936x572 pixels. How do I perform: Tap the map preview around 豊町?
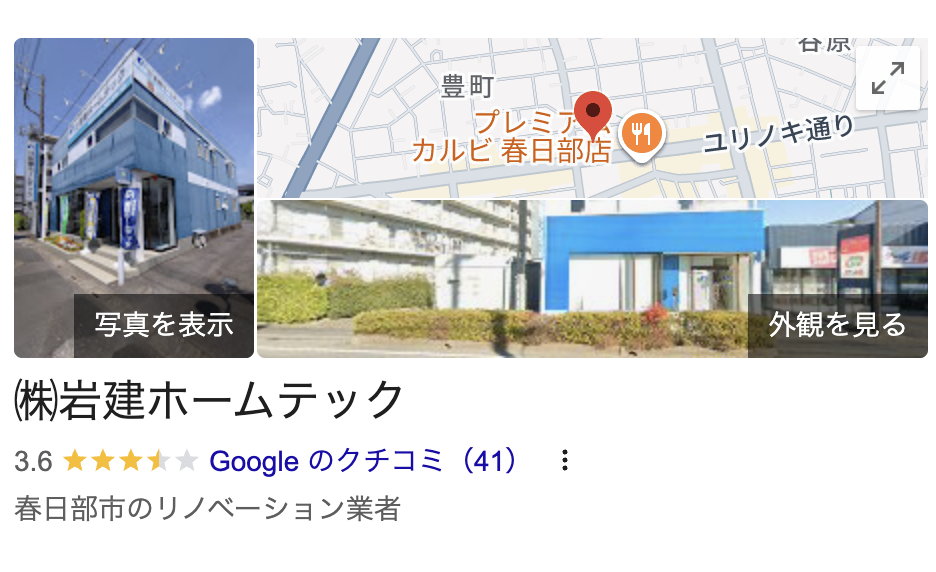tap(468, 88)
